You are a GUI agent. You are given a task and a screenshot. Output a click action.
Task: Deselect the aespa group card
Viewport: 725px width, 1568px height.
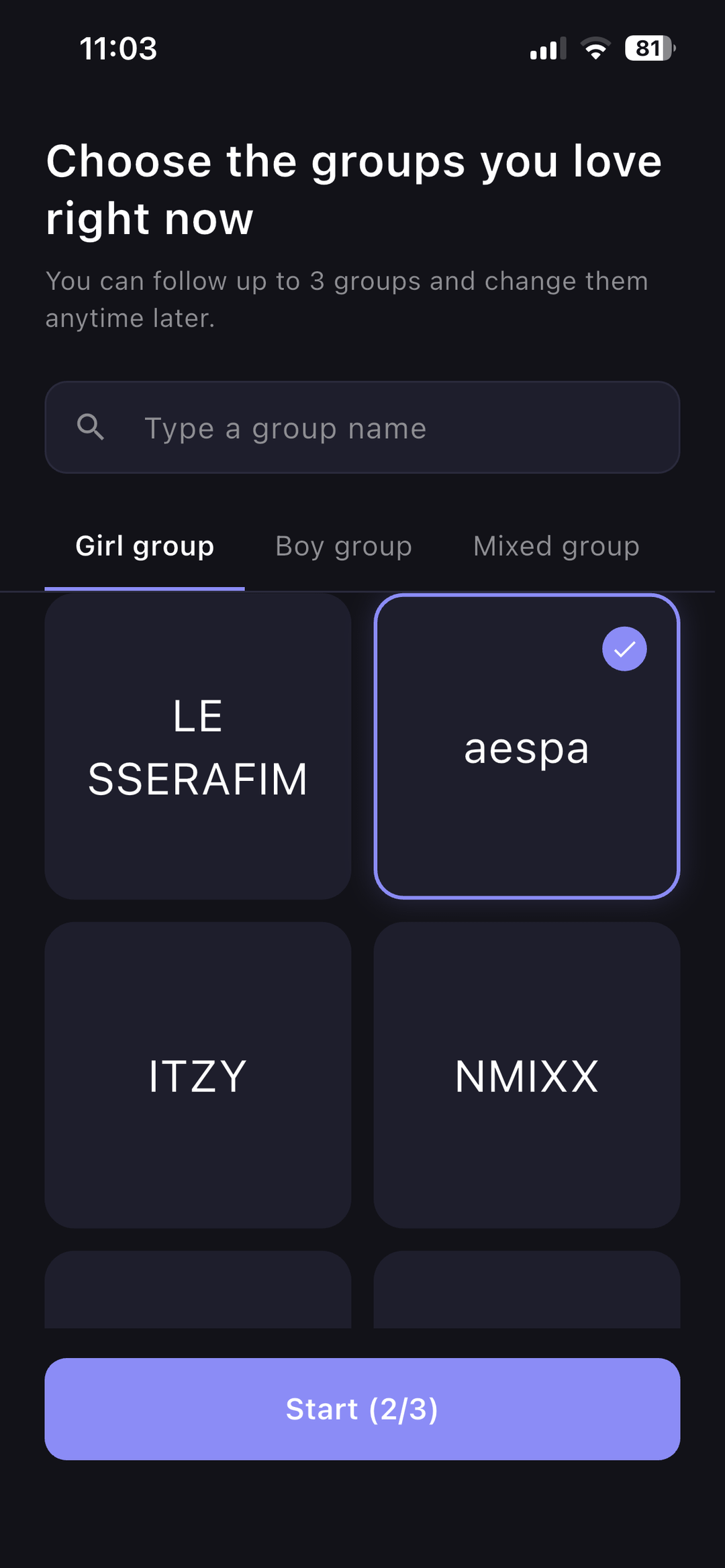click(x=527, y=746)
